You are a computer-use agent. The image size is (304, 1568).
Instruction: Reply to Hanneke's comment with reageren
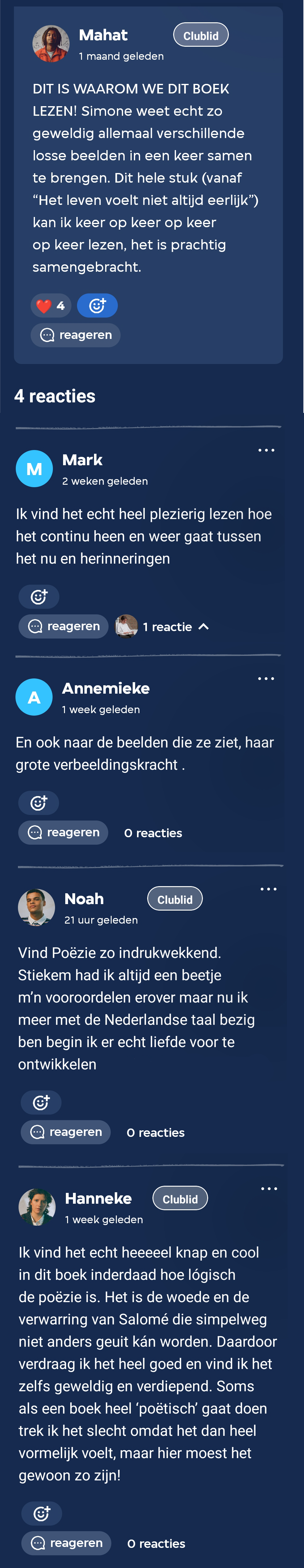67,1543
